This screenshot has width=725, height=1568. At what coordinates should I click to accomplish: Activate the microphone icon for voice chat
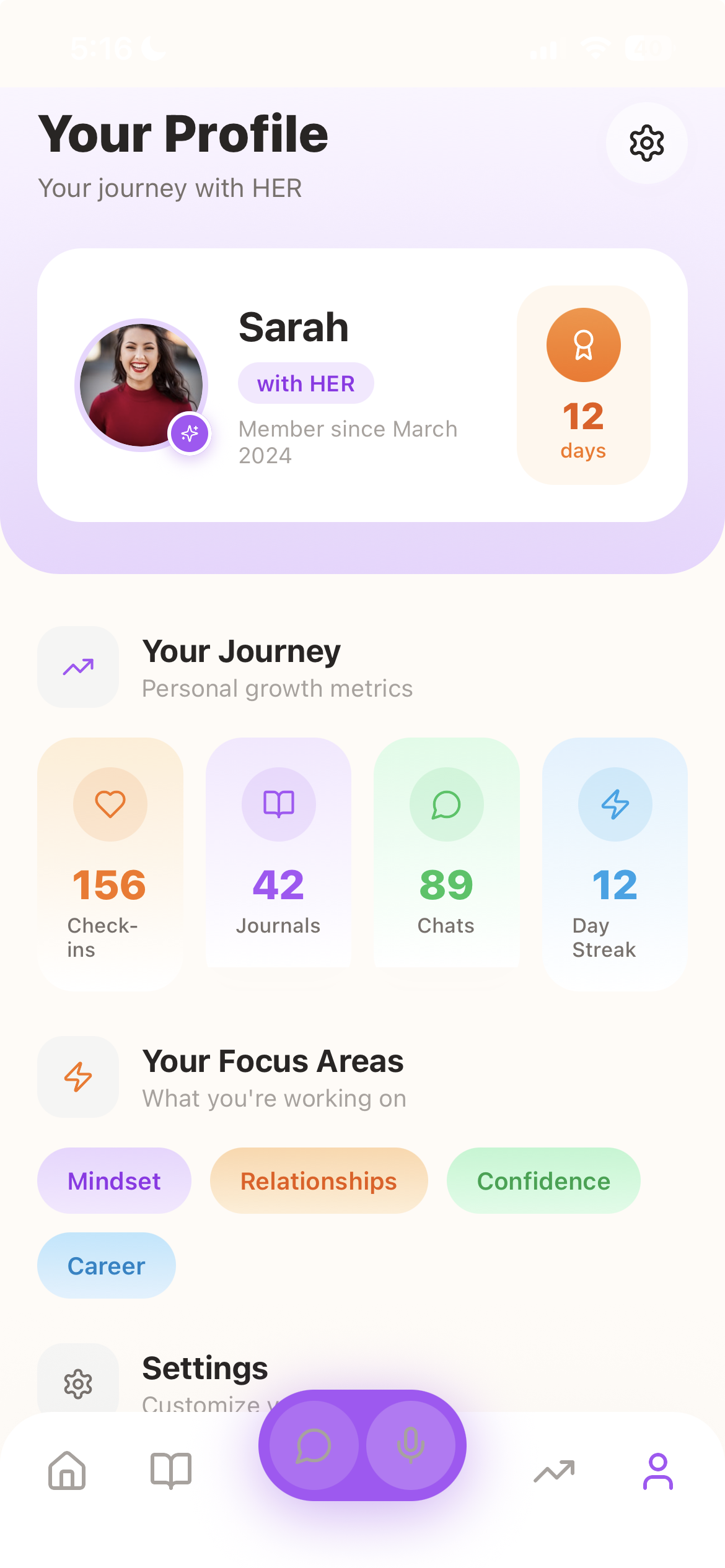point(408,1445)
